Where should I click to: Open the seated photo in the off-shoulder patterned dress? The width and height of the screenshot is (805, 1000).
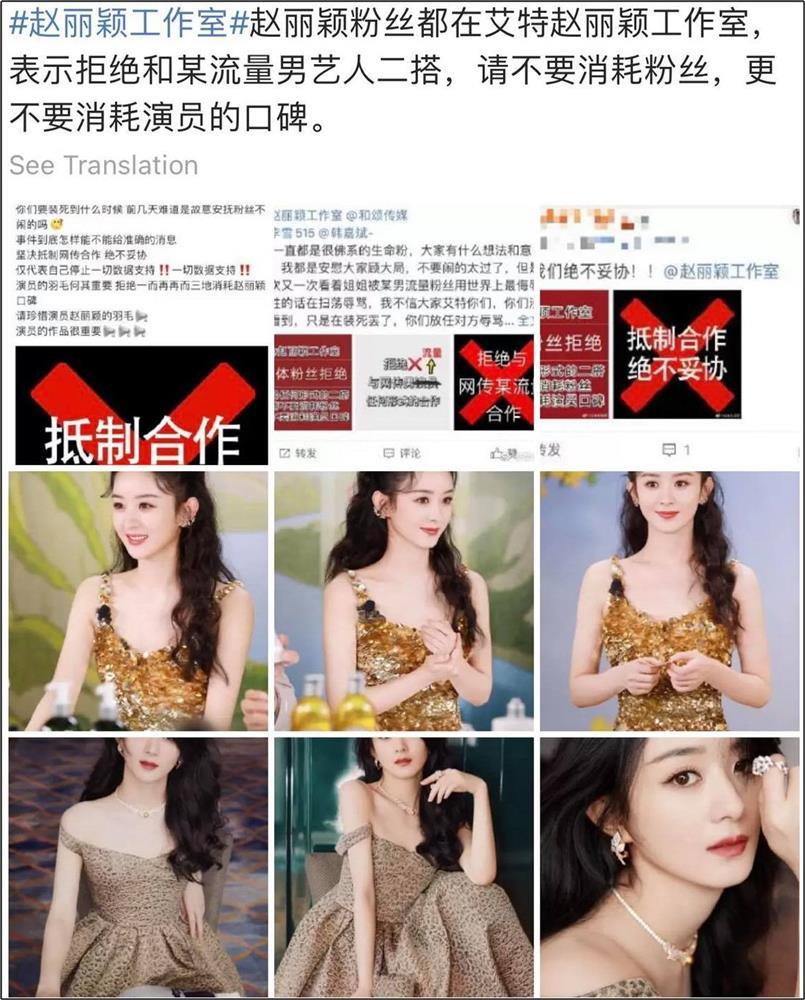[x=138, y=867]
